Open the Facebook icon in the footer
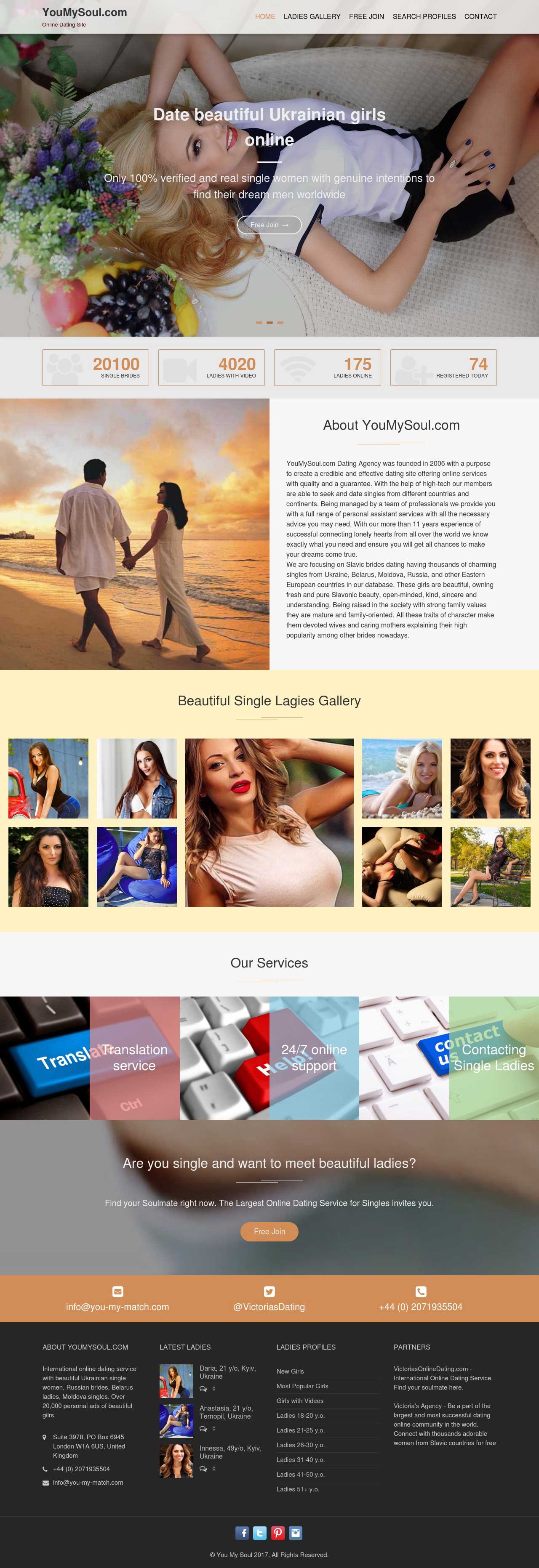 242,1533
